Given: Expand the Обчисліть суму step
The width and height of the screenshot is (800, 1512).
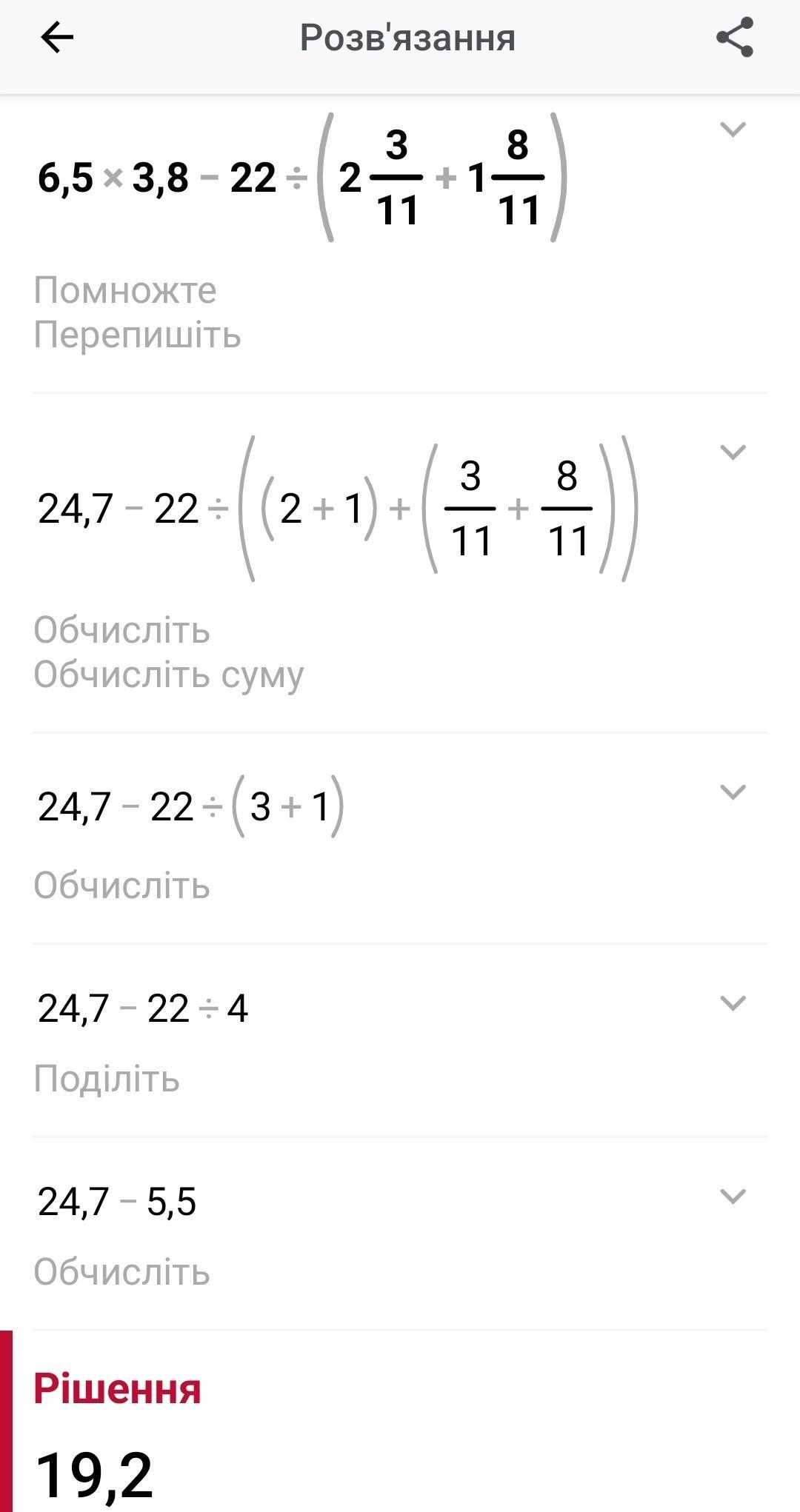Looking at the screenshot, I should [733, 452].
